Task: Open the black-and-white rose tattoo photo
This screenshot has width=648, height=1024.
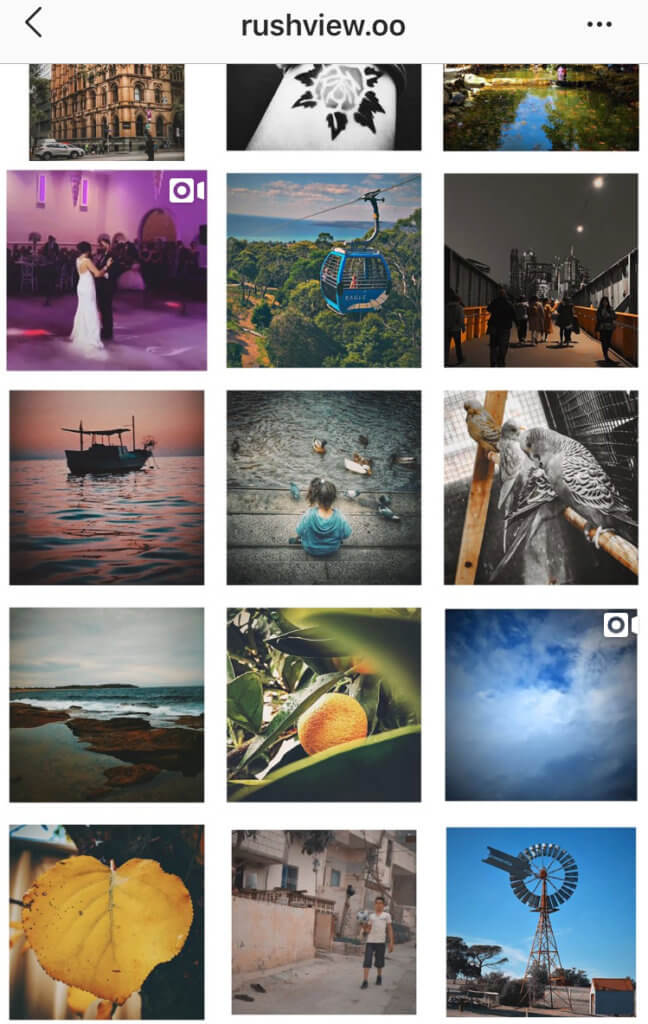Action: pyautogui.click(x=324, y=107)
